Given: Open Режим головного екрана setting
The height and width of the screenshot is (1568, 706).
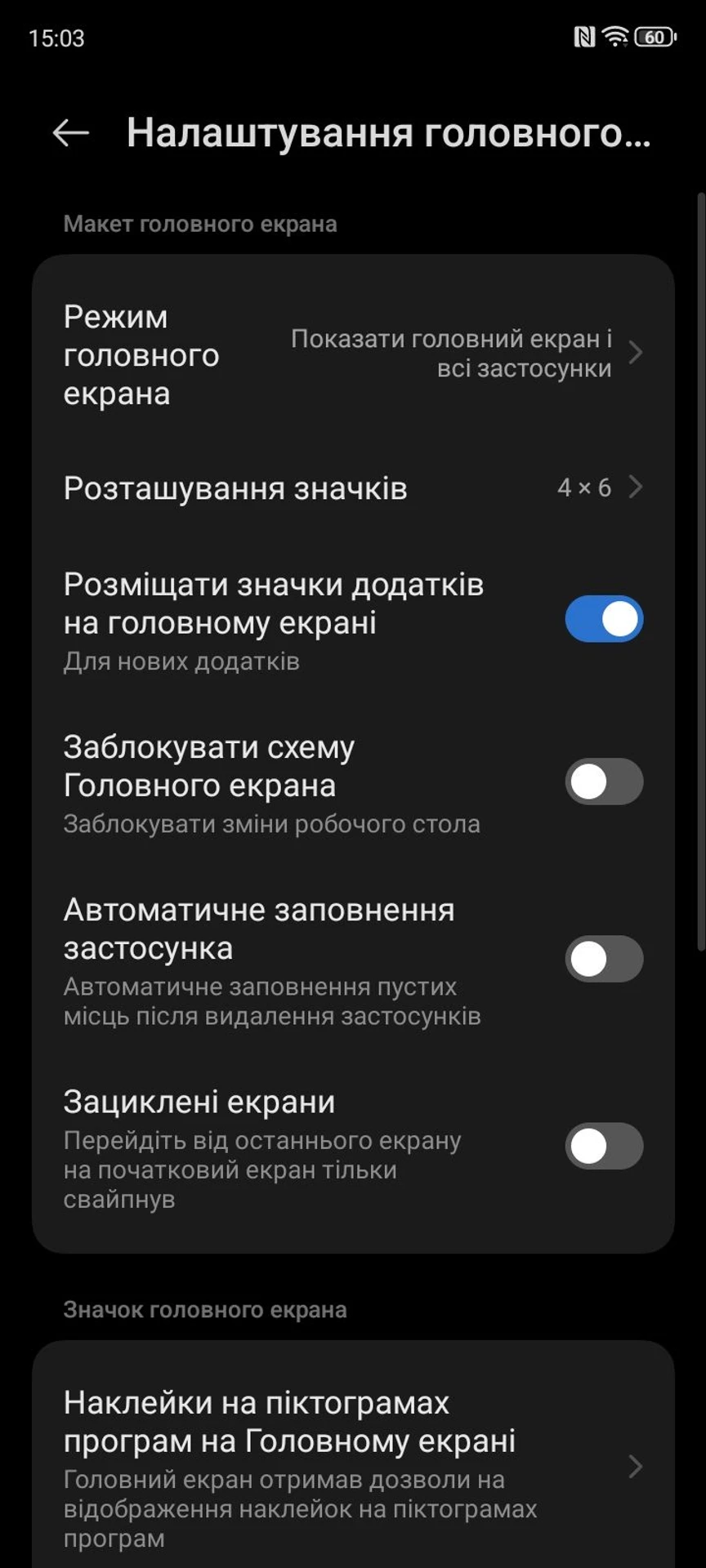Looking at the screenshot, I should (353, 354).
